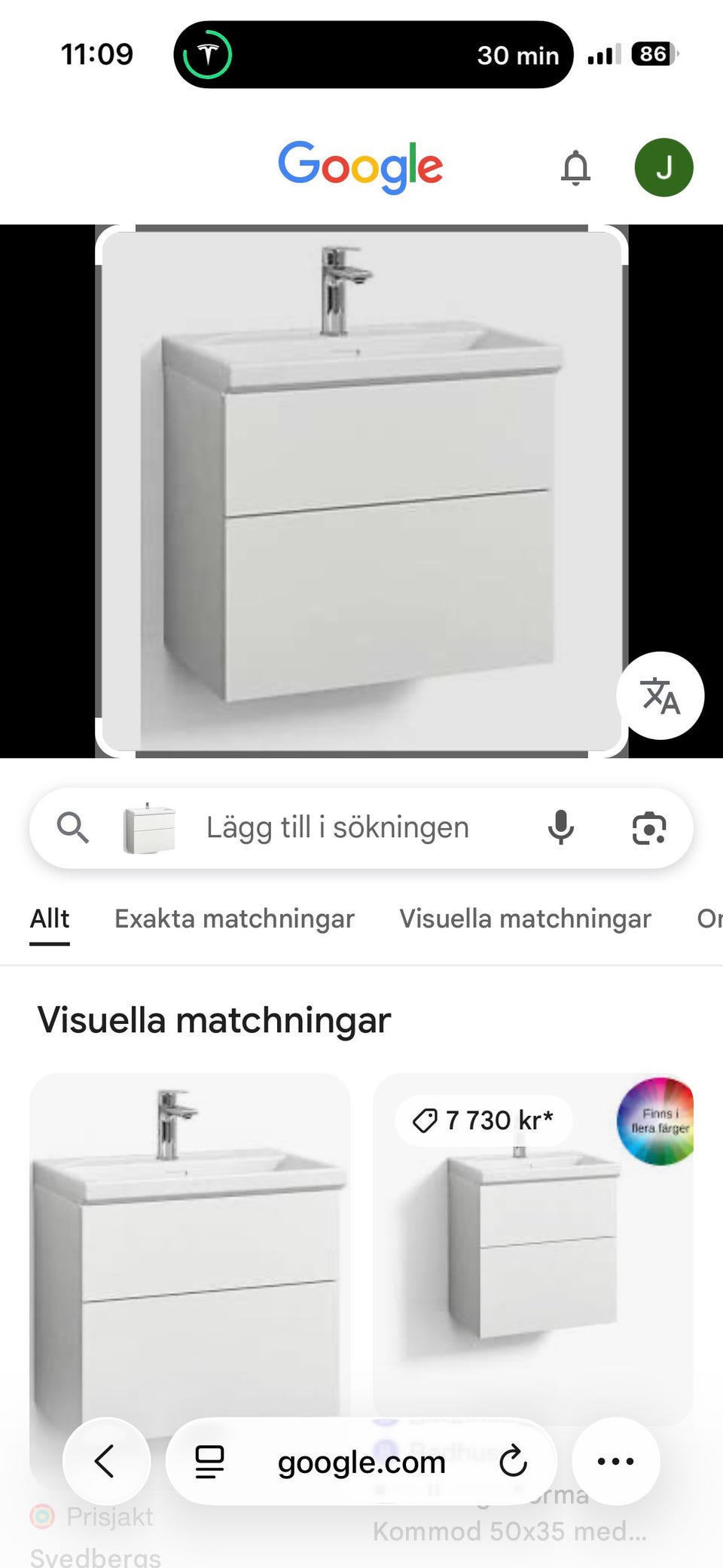Open the three-dot browser menu
The height and width of the screenshot is (1568, 723).
616,1462
